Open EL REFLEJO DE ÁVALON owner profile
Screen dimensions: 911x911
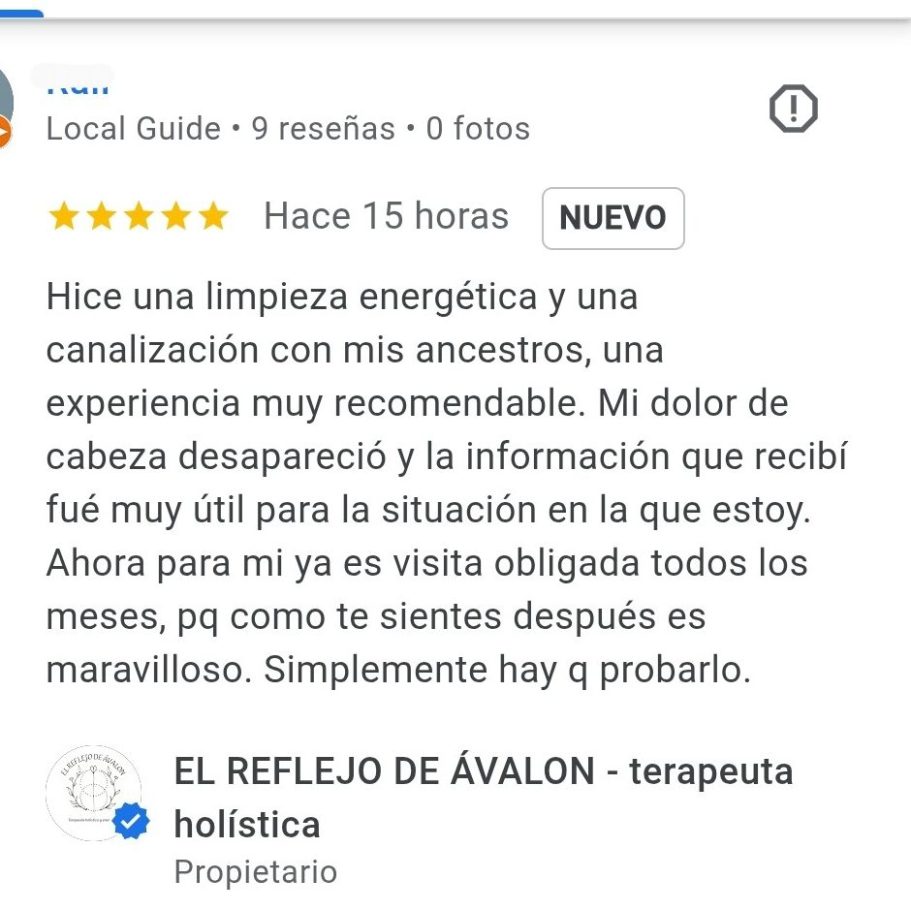(483, 797)
